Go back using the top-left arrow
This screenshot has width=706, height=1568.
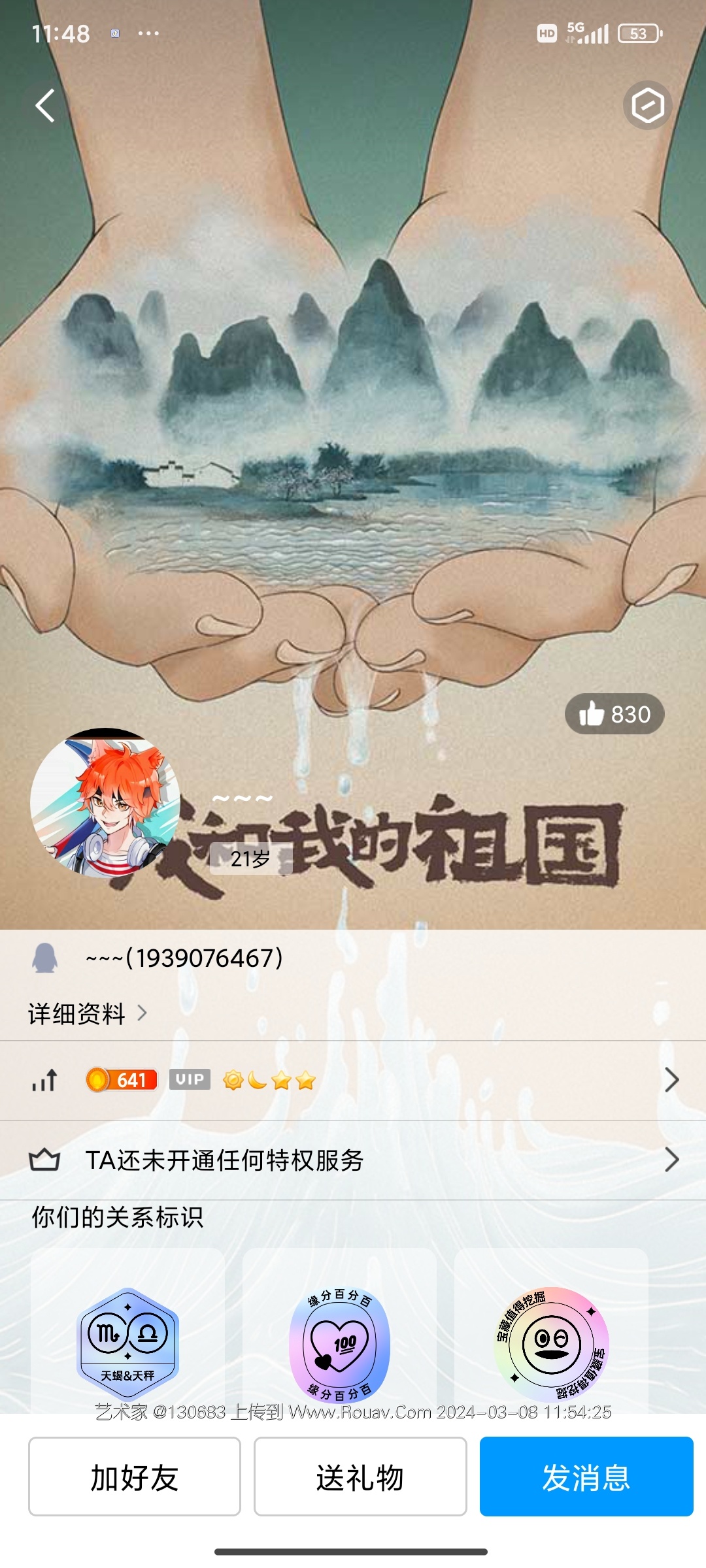coord(44,105)
